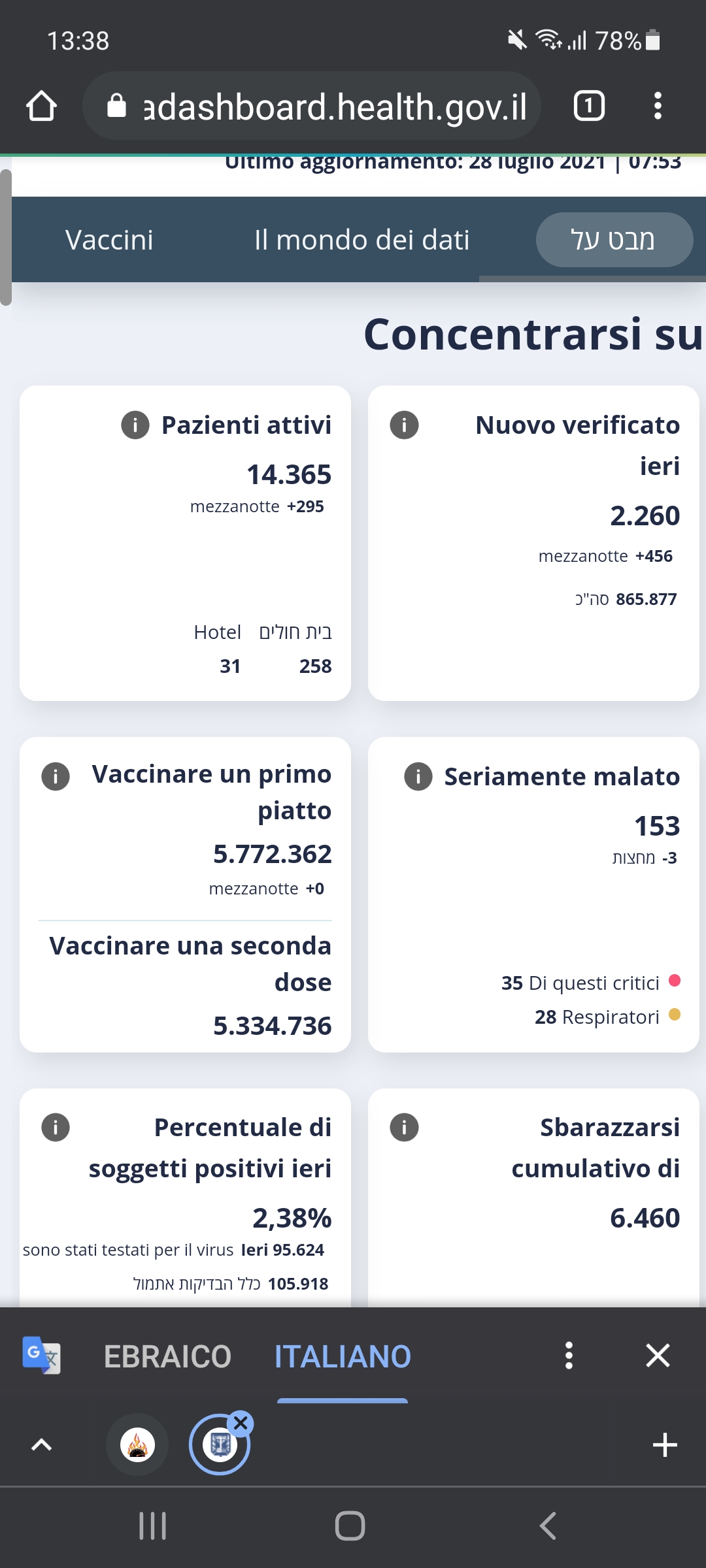Go to the browser home page
Viewport: 706px width, 1568px height.
[x=41, y=106]
